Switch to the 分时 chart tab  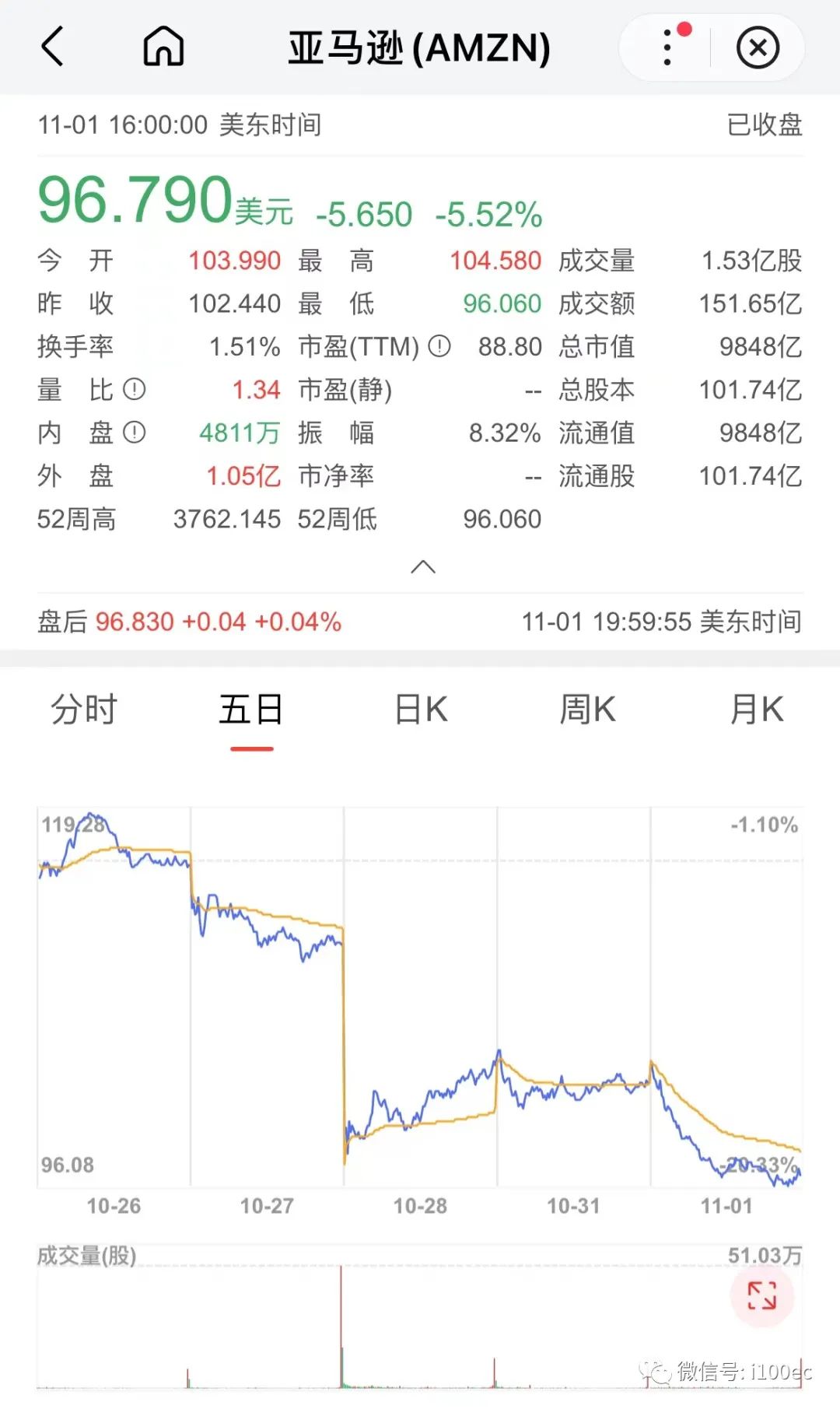[x=84, y=710]
